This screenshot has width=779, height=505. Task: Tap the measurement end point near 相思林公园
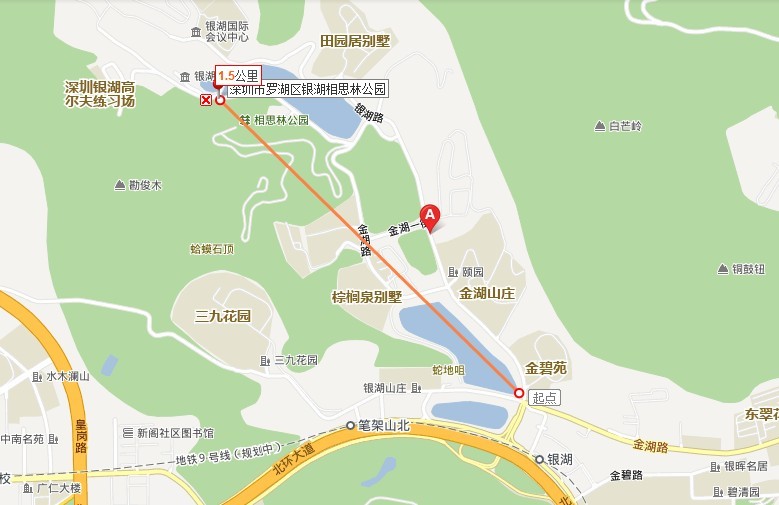[x=220, y=100]
